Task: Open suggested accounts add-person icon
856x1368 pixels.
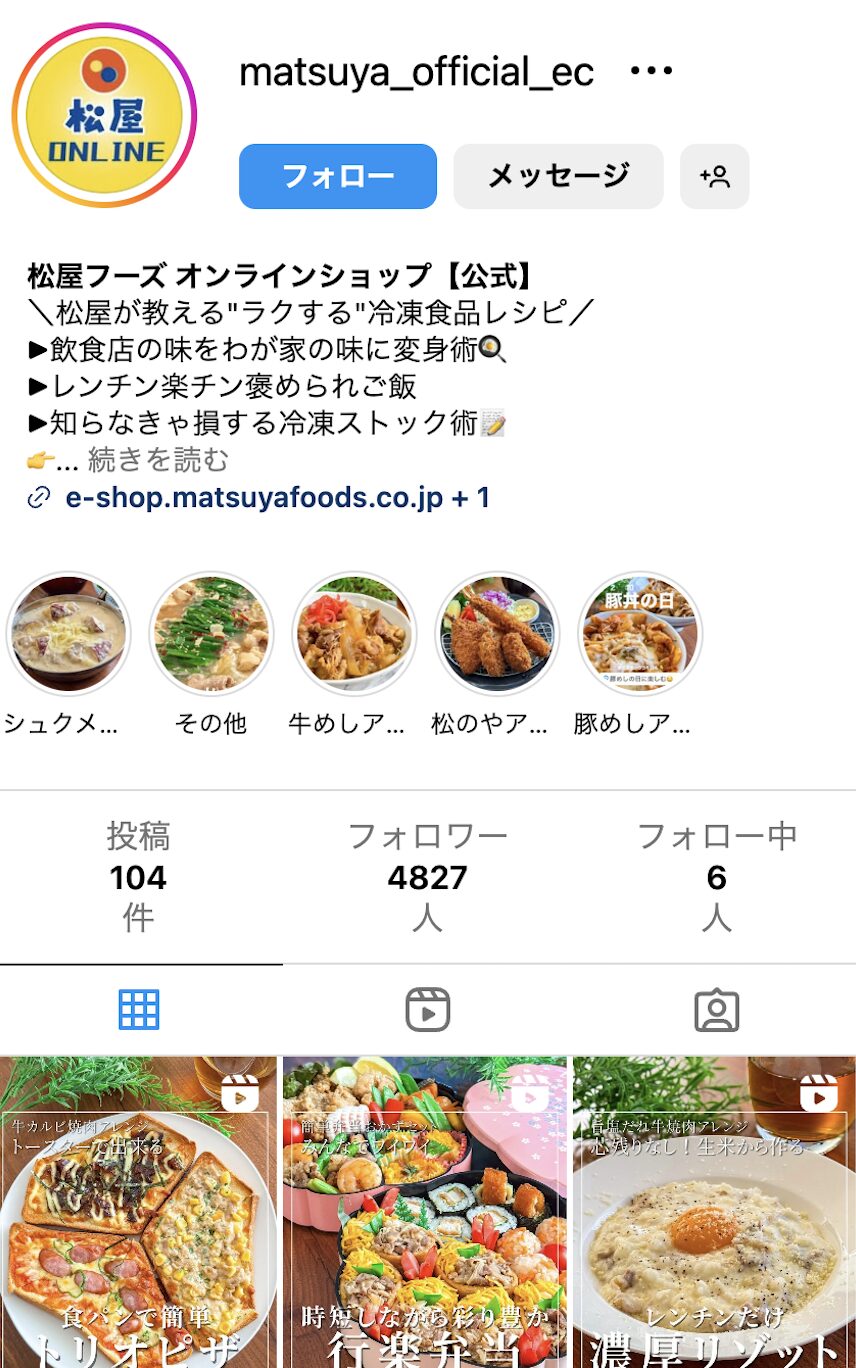Action: (x=714, y=177)
